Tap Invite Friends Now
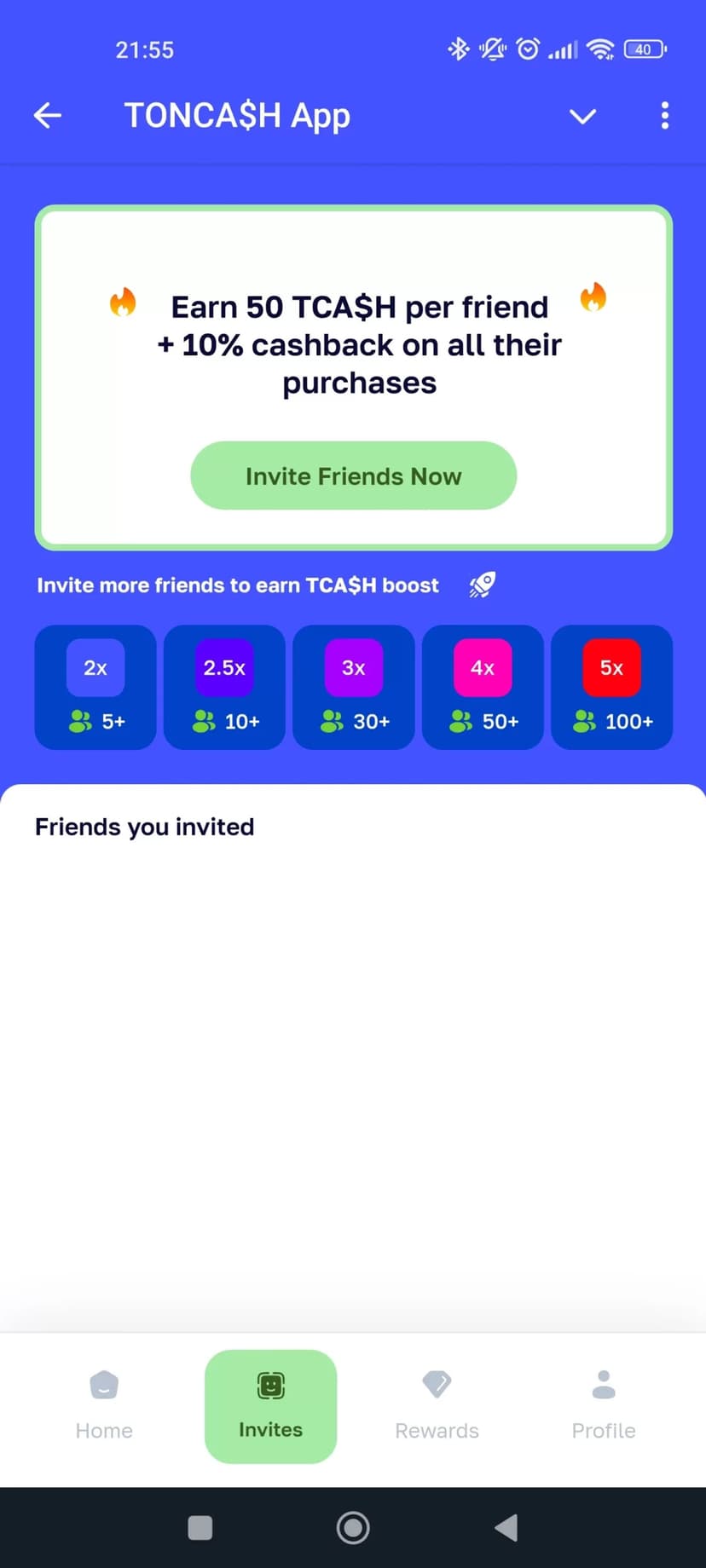706x1568 pixels. 353,476
